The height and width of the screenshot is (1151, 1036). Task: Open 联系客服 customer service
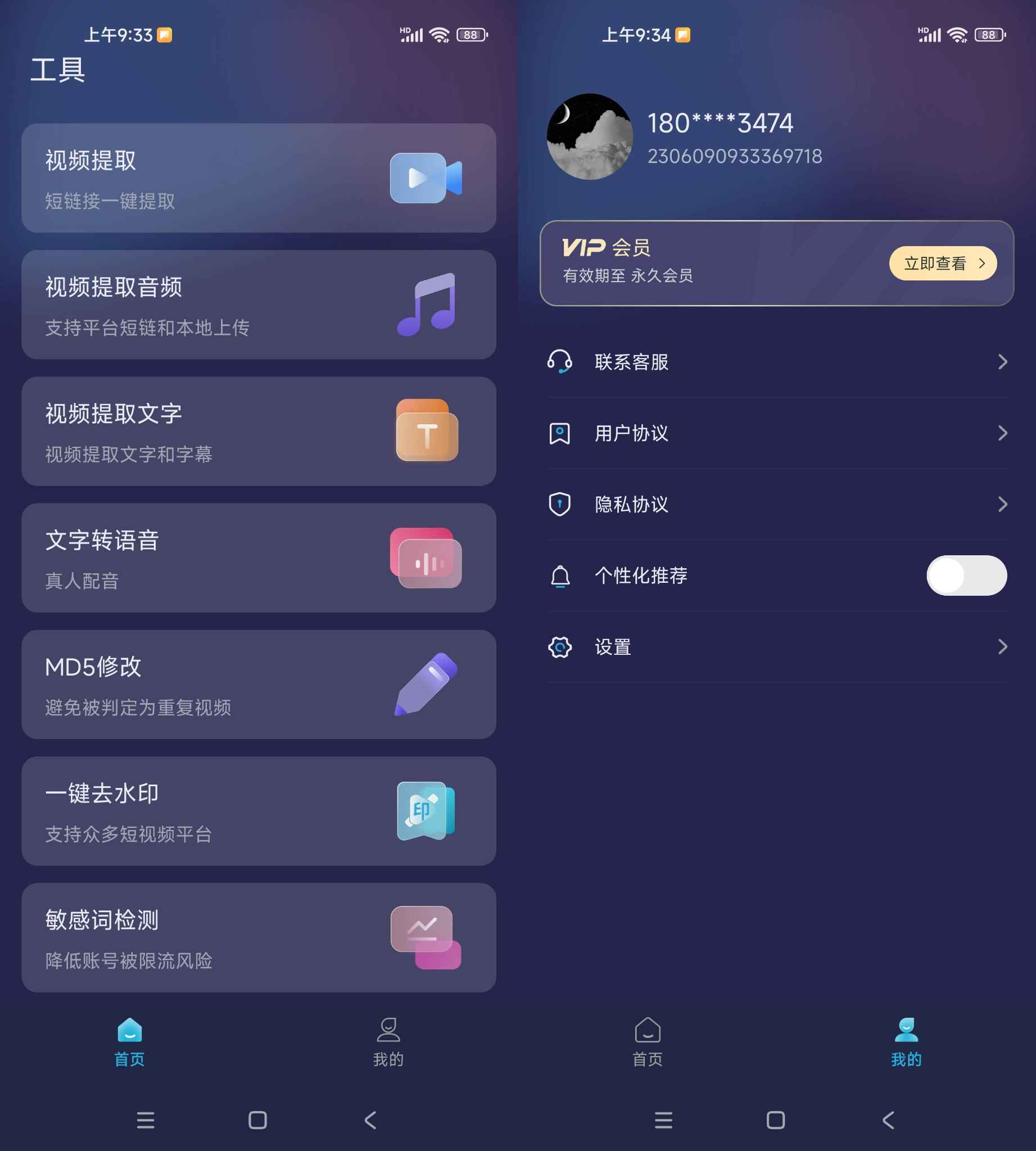pos(777,362)
